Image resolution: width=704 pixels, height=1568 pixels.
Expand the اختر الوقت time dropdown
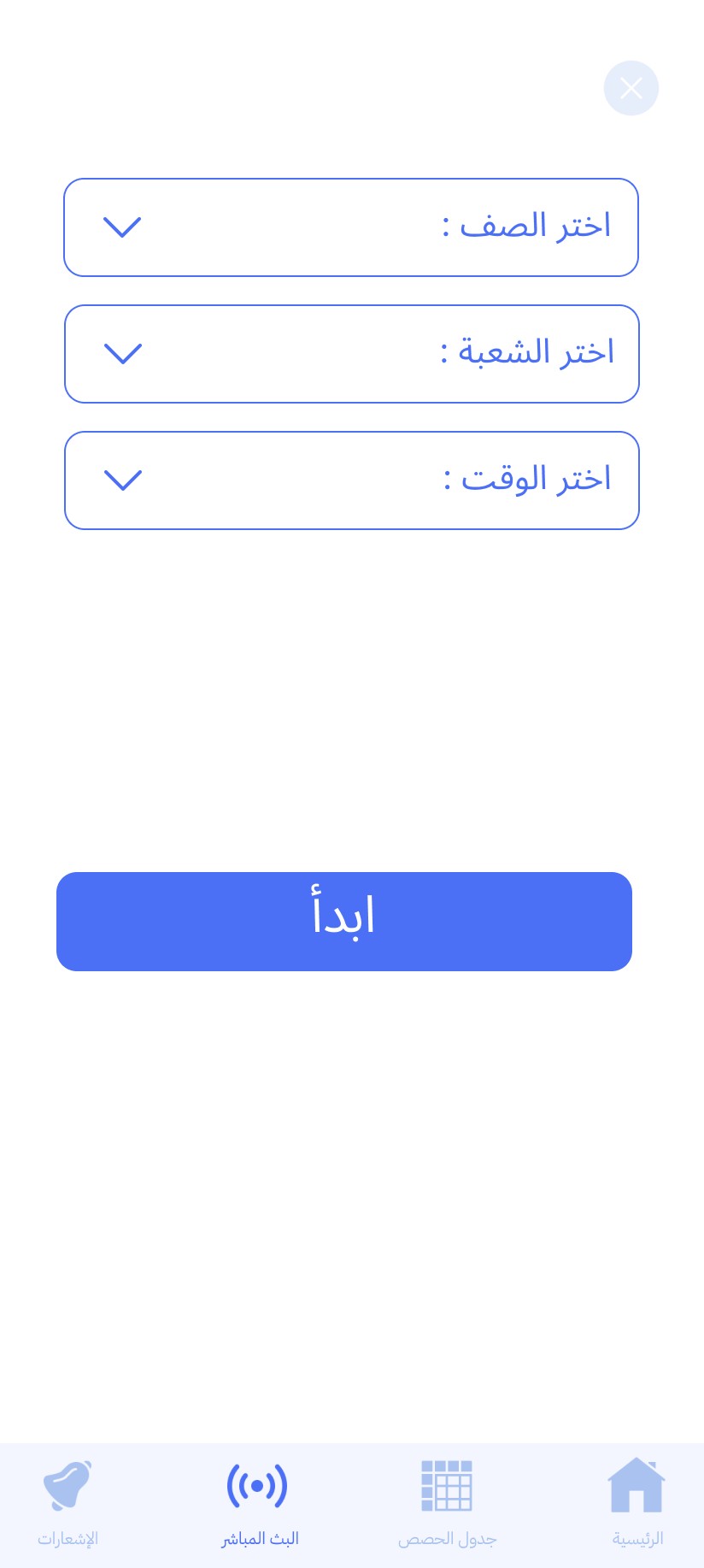pos(351,479)
